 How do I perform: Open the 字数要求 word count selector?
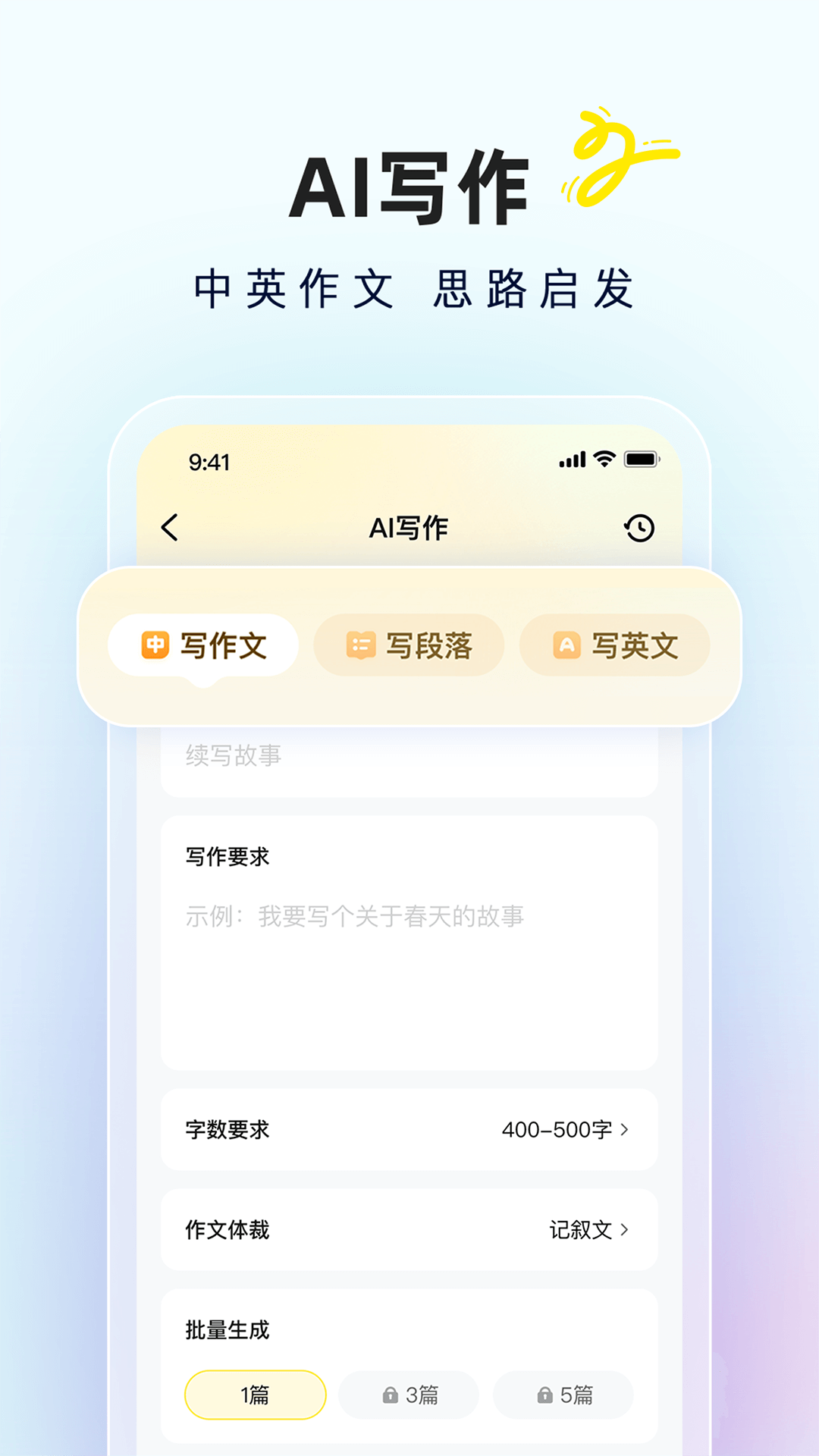point(409,1129)
